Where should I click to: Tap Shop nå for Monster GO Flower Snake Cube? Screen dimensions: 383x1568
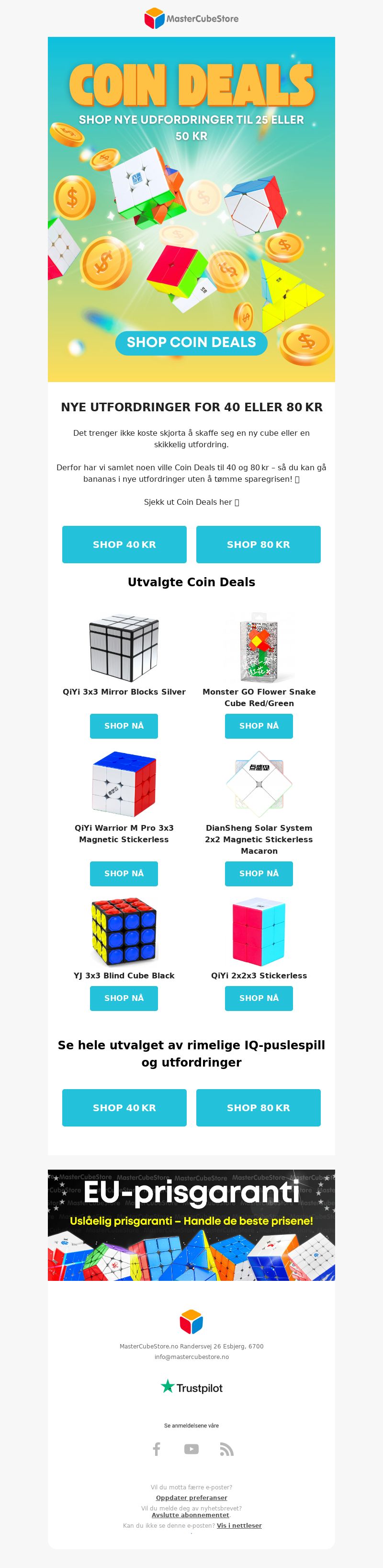(x=259, y=726)
